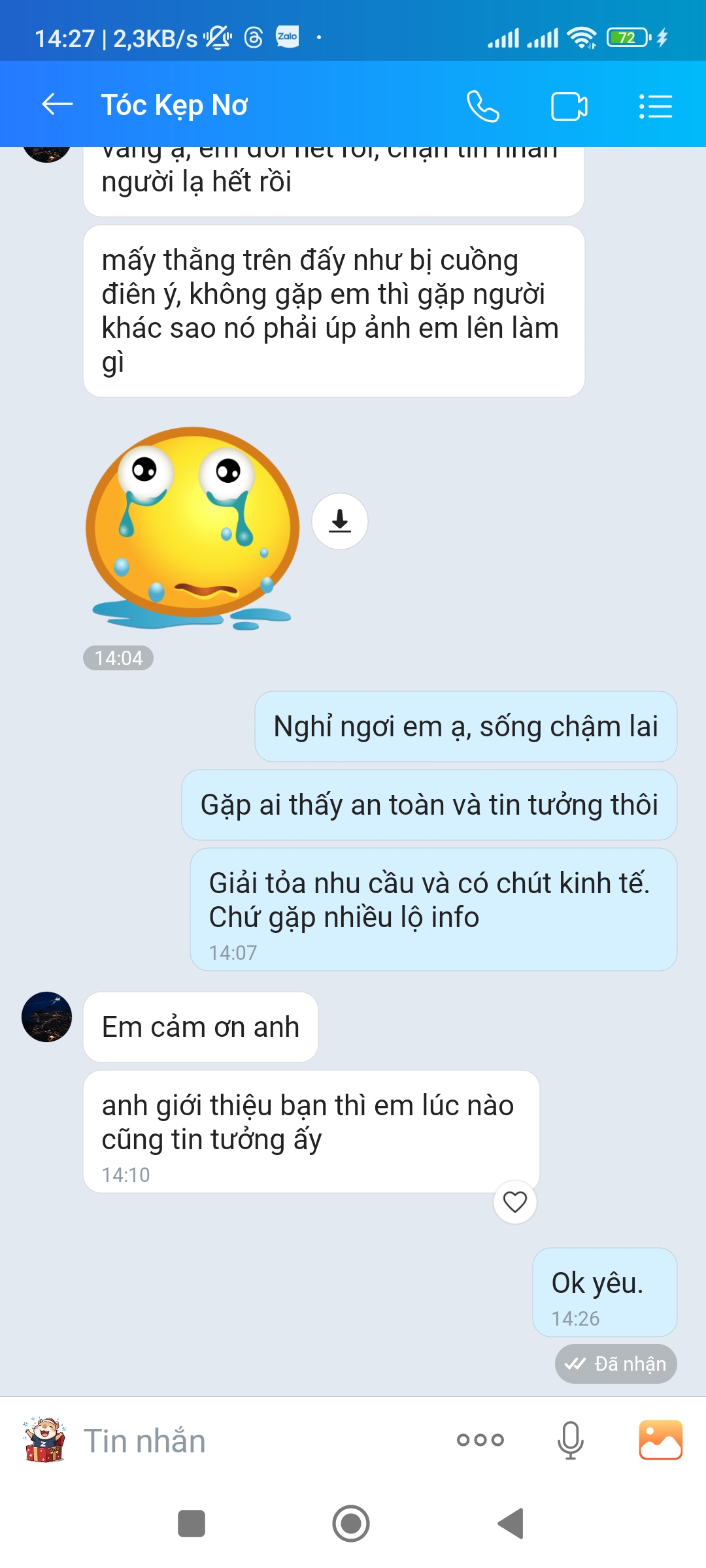Focus the Tin nhắn message field
The height and width of the screenshot is (1568, 706).
coord(261,1441)
